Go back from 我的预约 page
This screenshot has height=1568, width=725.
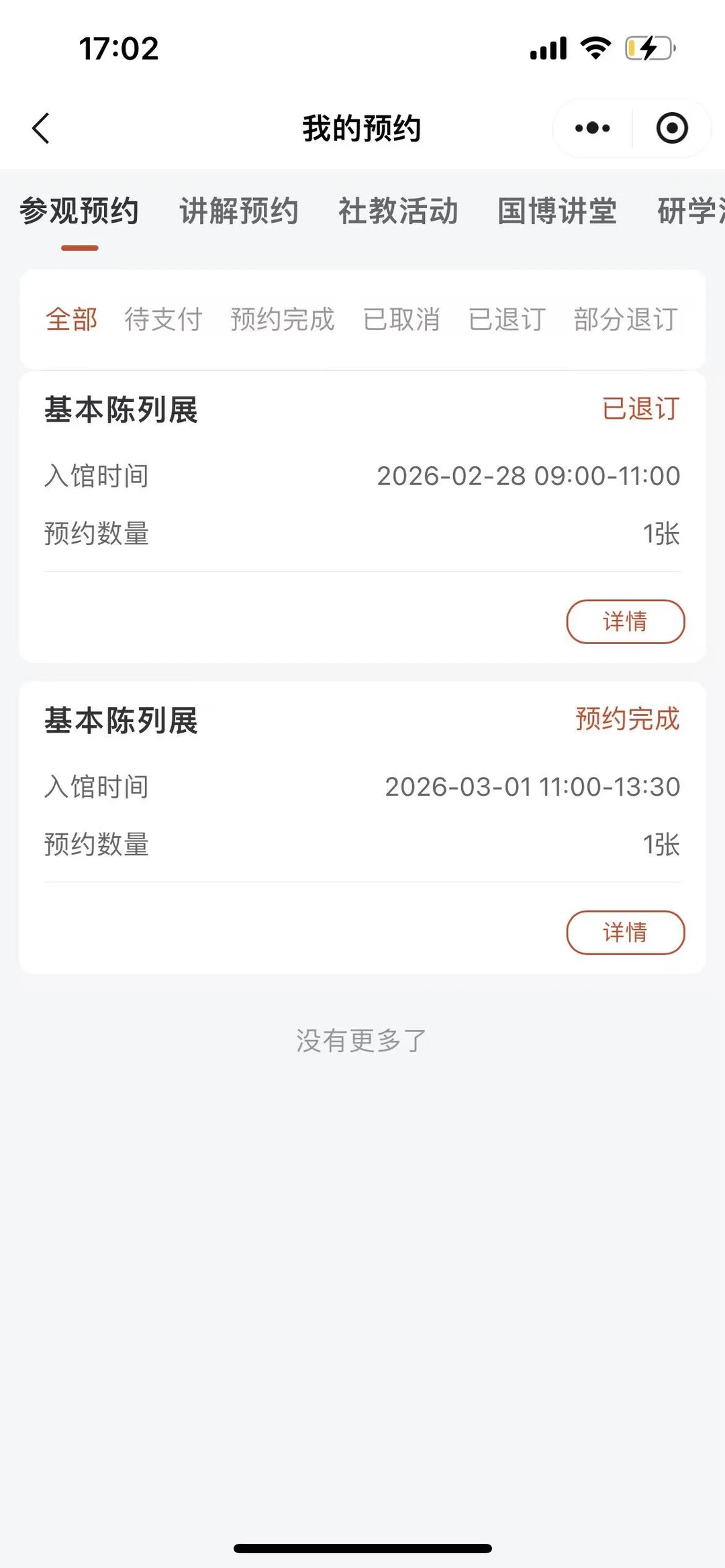pyautogui.click(x=41, y=128)
